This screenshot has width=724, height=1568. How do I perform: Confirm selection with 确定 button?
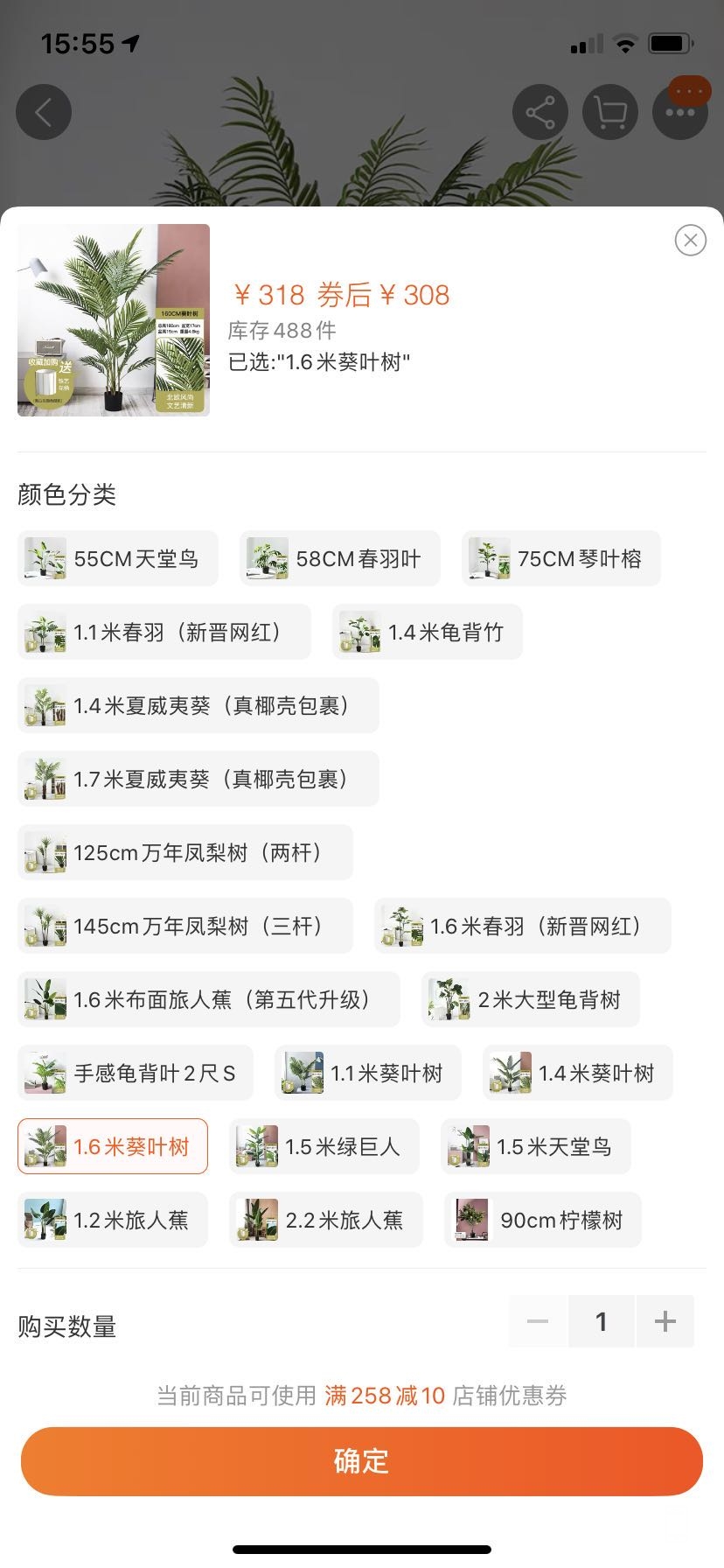[362, 1461]
